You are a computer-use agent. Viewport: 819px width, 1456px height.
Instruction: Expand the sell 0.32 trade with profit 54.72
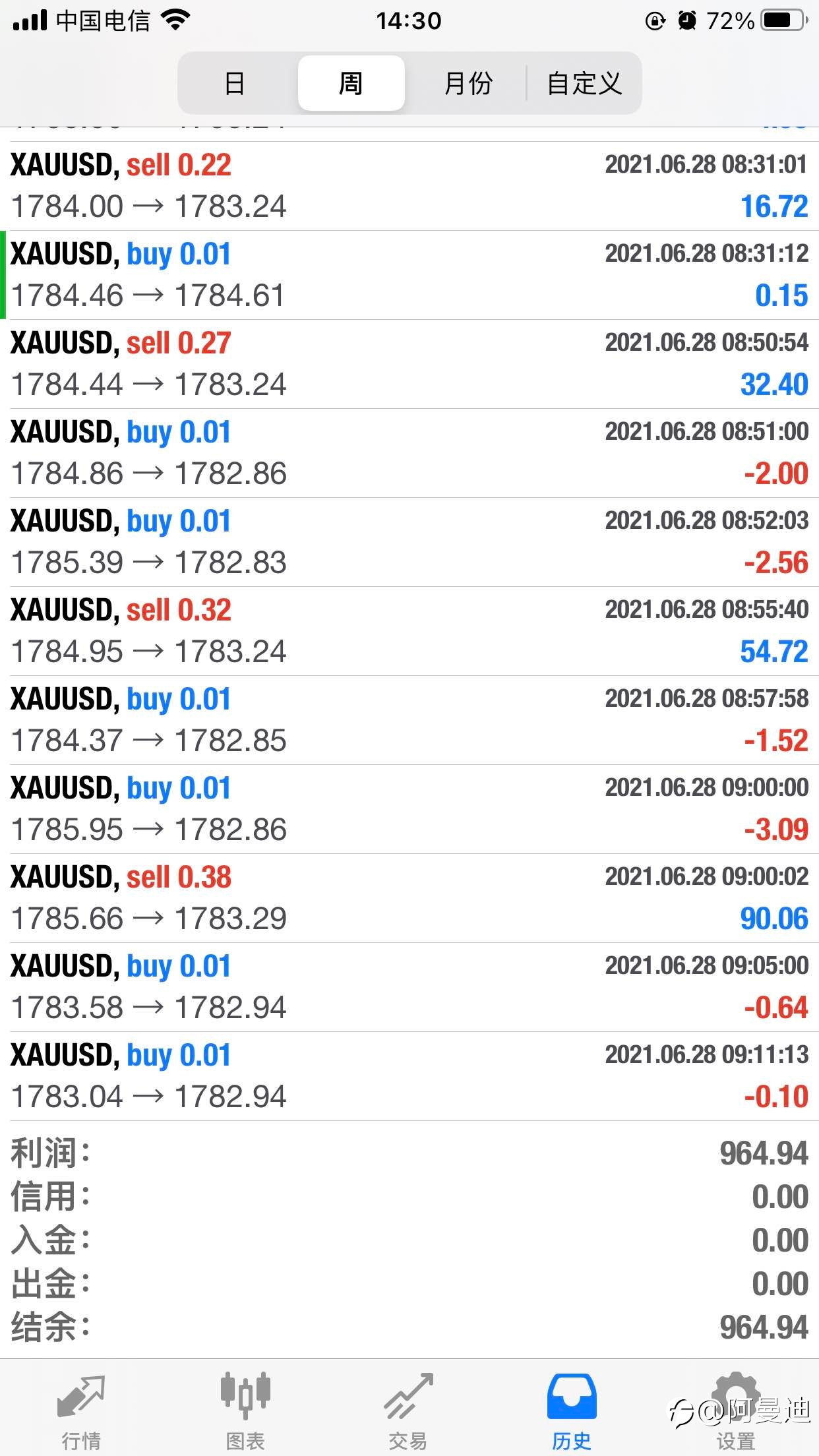point(409,631)
